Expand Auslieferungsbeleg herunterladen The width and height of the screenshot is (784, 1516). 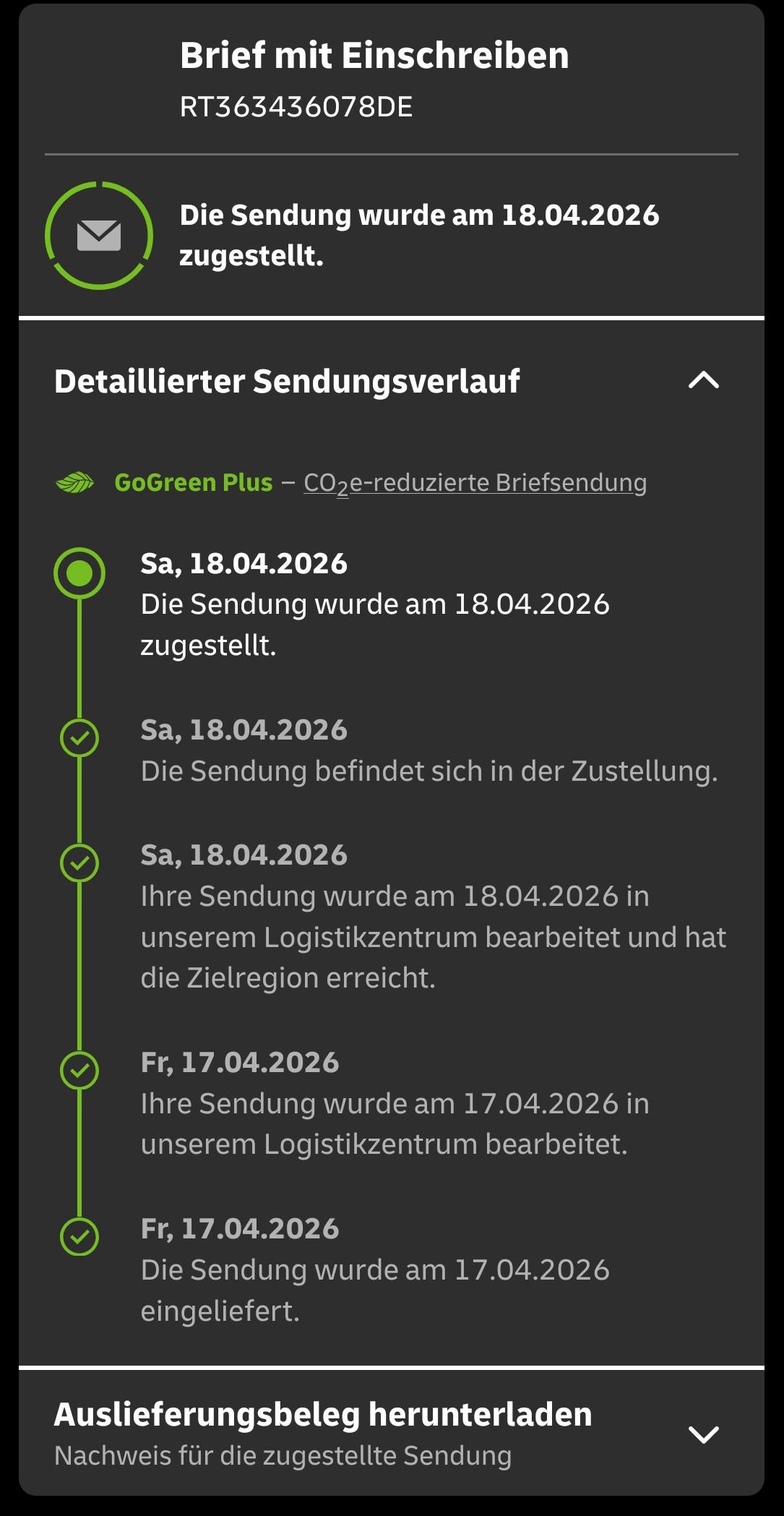coord(703,1434)
